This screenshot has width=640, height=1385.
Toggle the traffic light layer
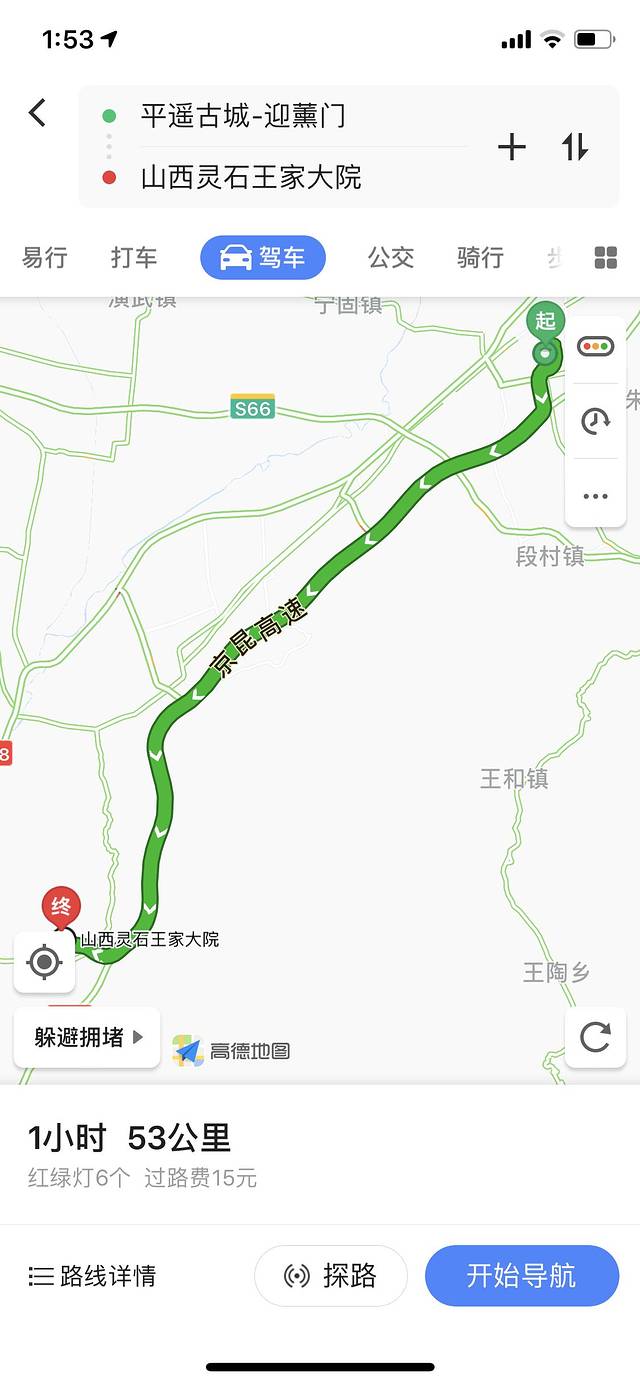pos(595,348)
